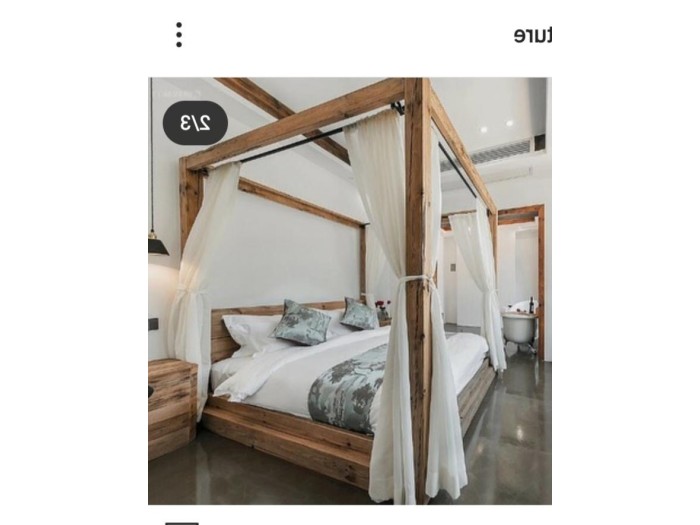Open the canopy bed photo full screen
Viewport: 700px width, 525px height.
(350, 290)
